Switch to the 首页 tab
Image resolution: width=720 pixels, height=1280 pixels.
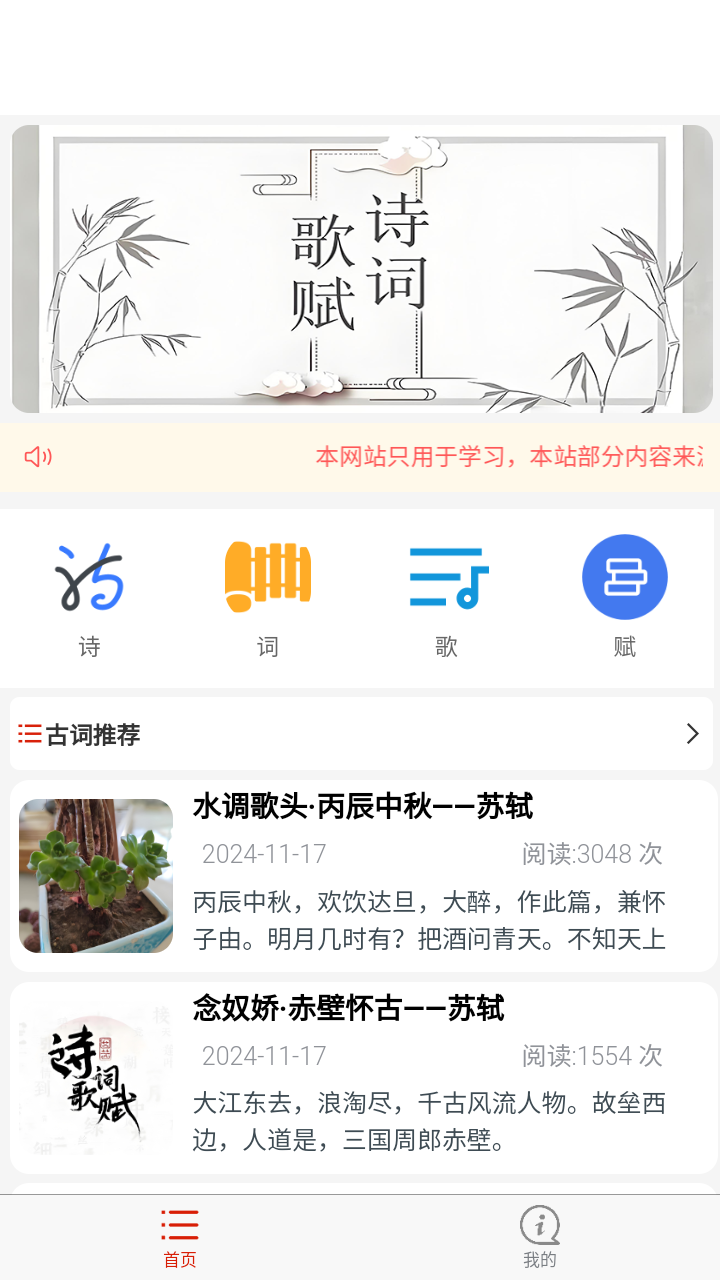[x=179, y=1237]
